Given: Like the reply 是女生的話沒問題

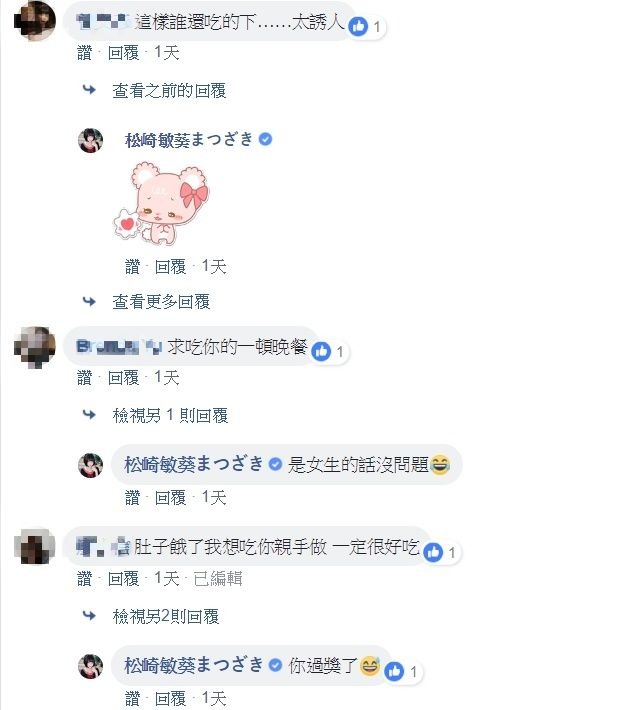Looking at the screenshot, I should [x=132, y=496].
